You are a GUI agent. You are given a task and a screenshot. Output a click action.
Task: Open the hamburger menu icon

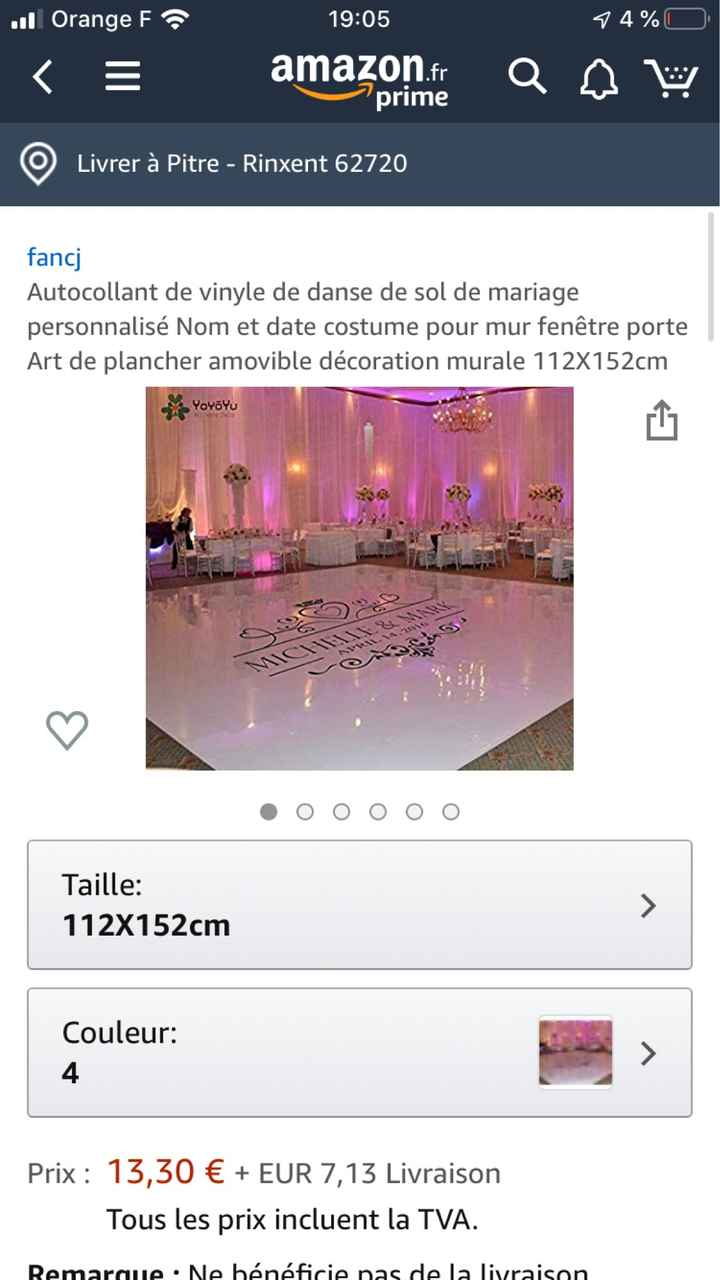[x=122, y=76]
